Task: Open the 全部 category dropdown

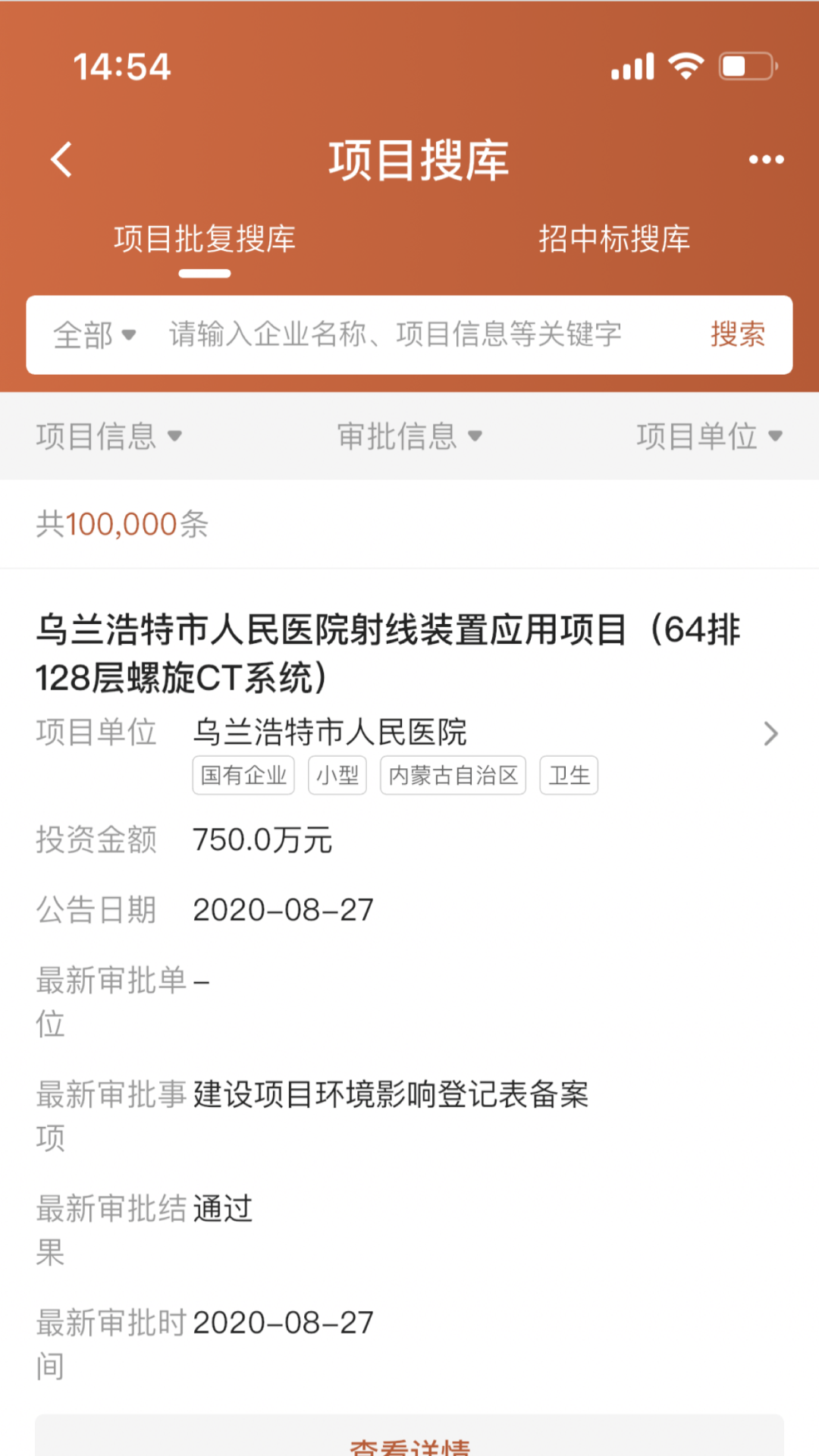Action: point(93,334)
